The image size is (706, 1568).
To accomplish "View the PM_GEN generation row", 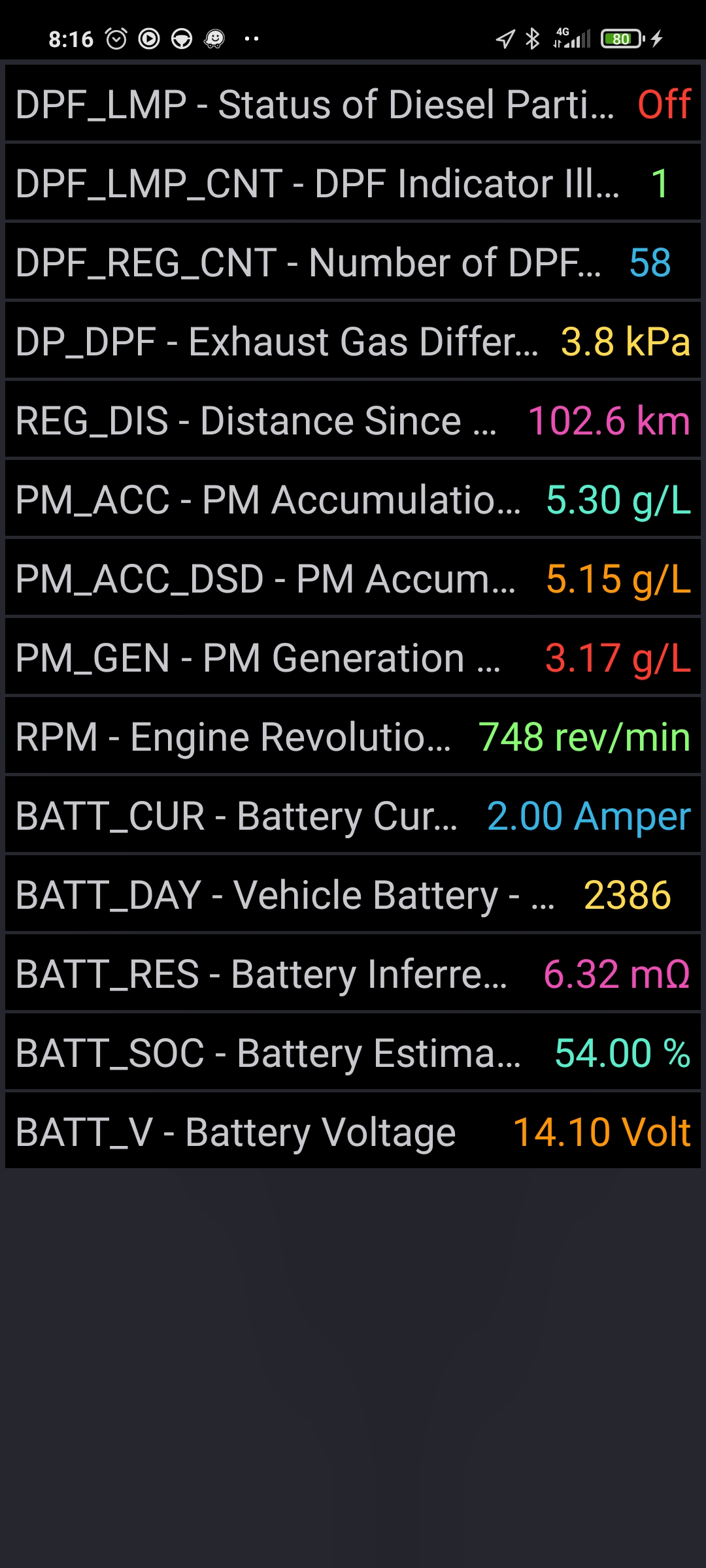I will tap(353, 657).
